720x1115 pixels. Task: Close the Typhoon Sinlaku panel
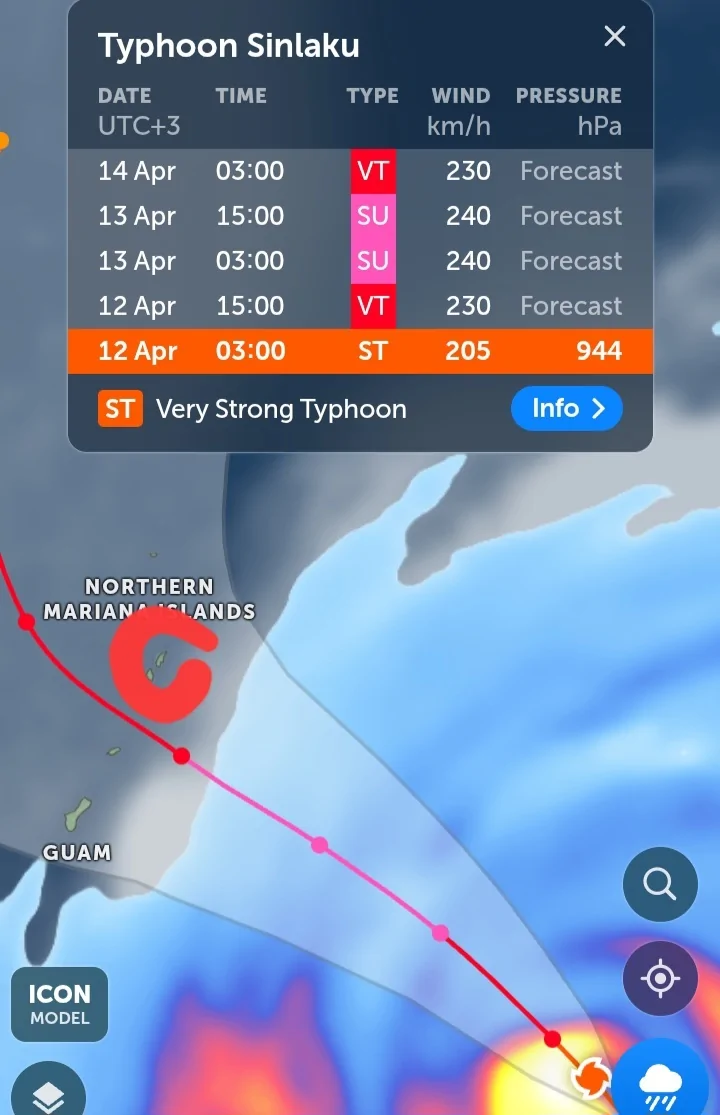pos(615,37)
